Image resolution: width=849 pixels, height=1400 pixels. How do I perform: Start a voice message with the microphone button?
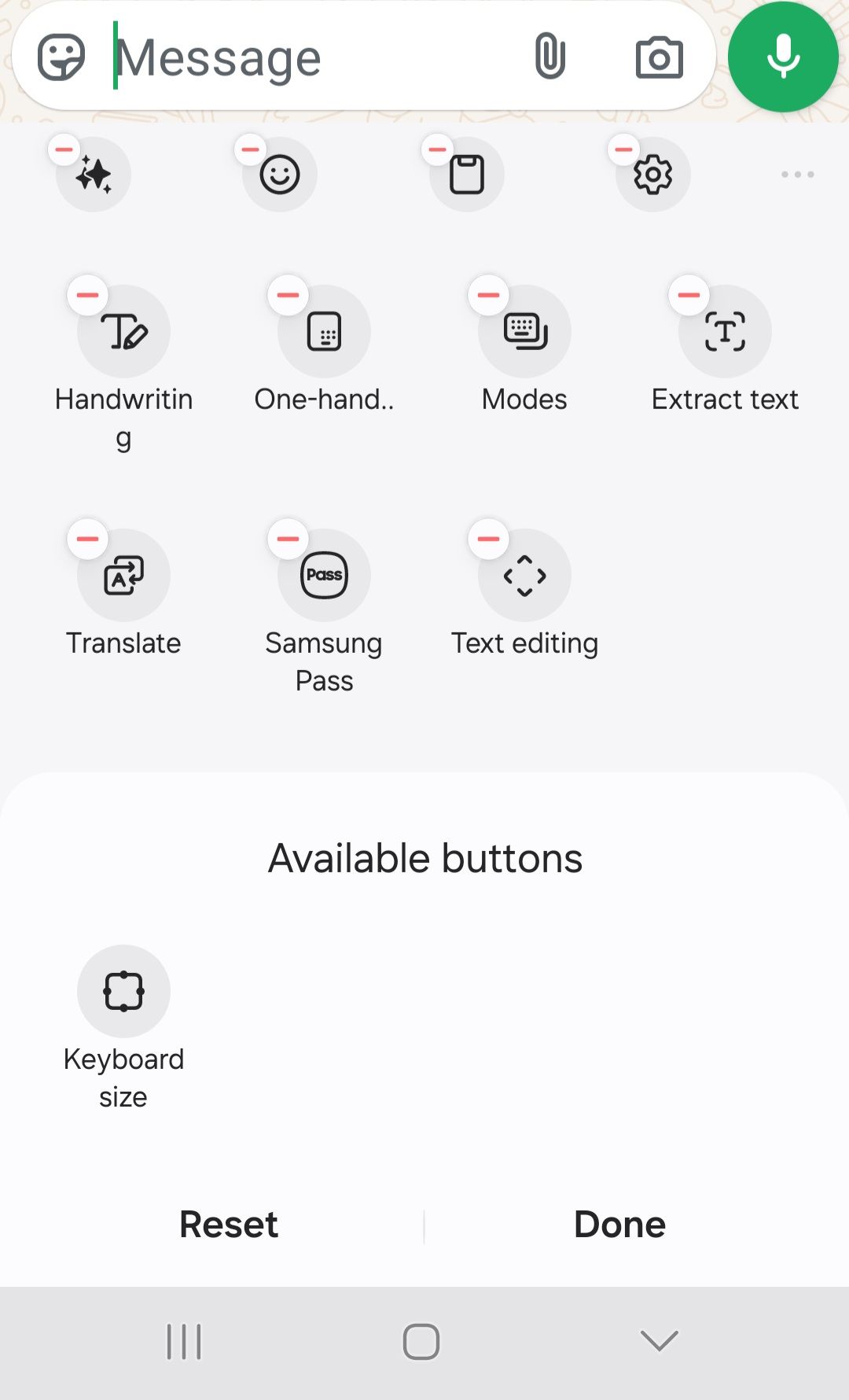point(782,56)
